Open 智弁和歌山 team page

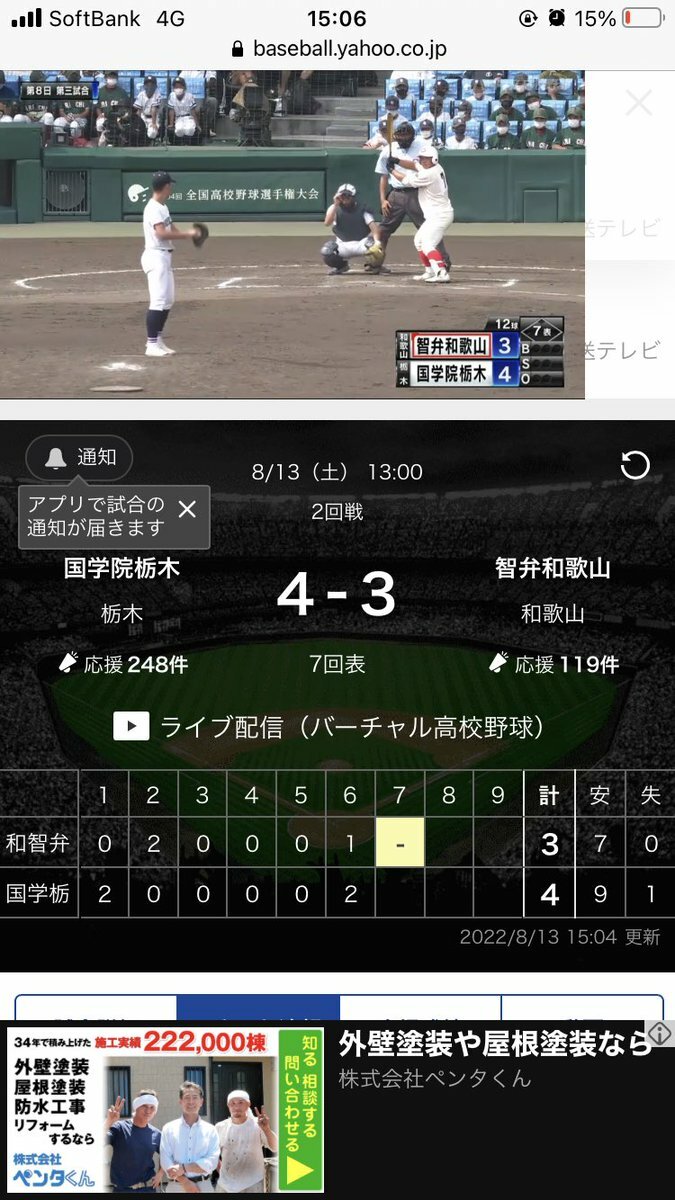point(552,568)
